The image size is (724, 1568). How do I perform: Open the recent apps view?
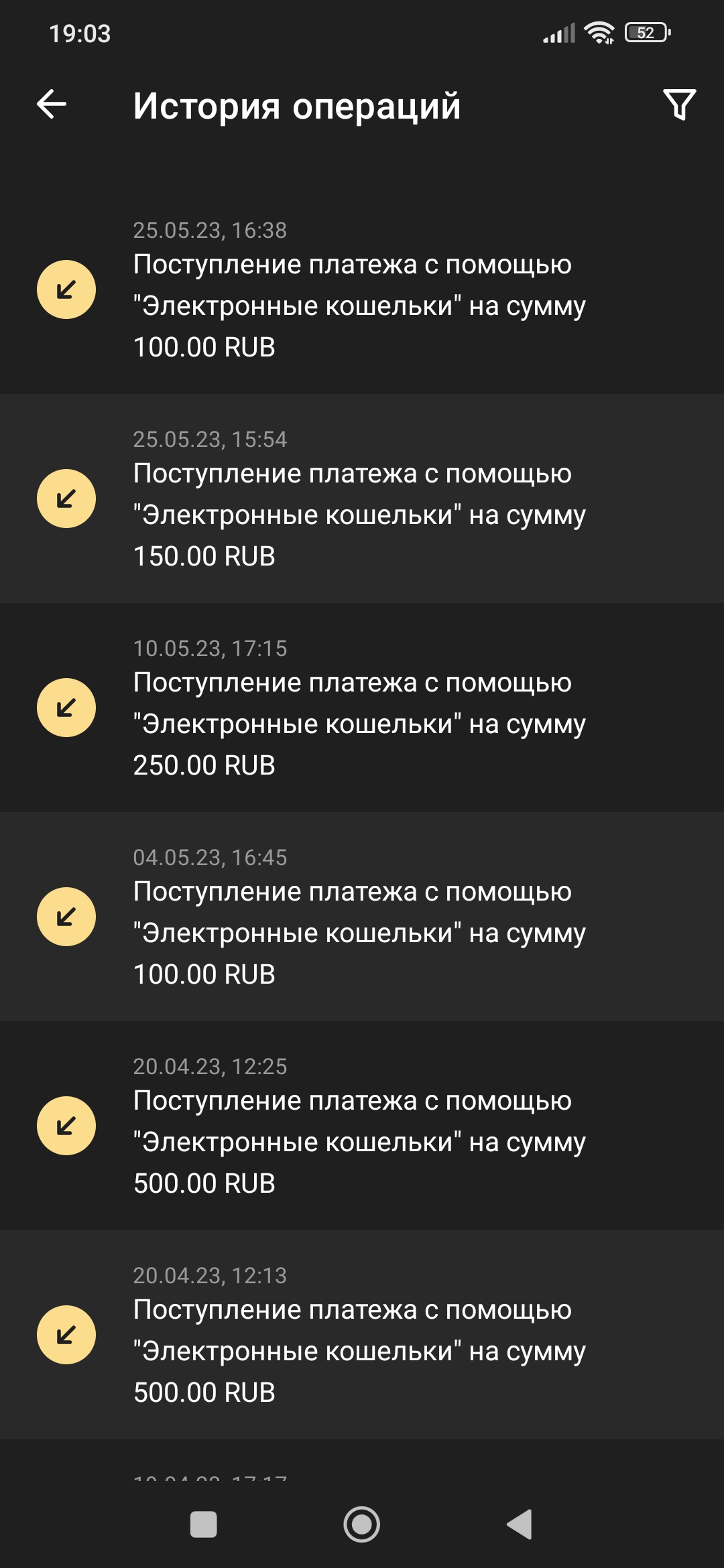click(204, 1524)
